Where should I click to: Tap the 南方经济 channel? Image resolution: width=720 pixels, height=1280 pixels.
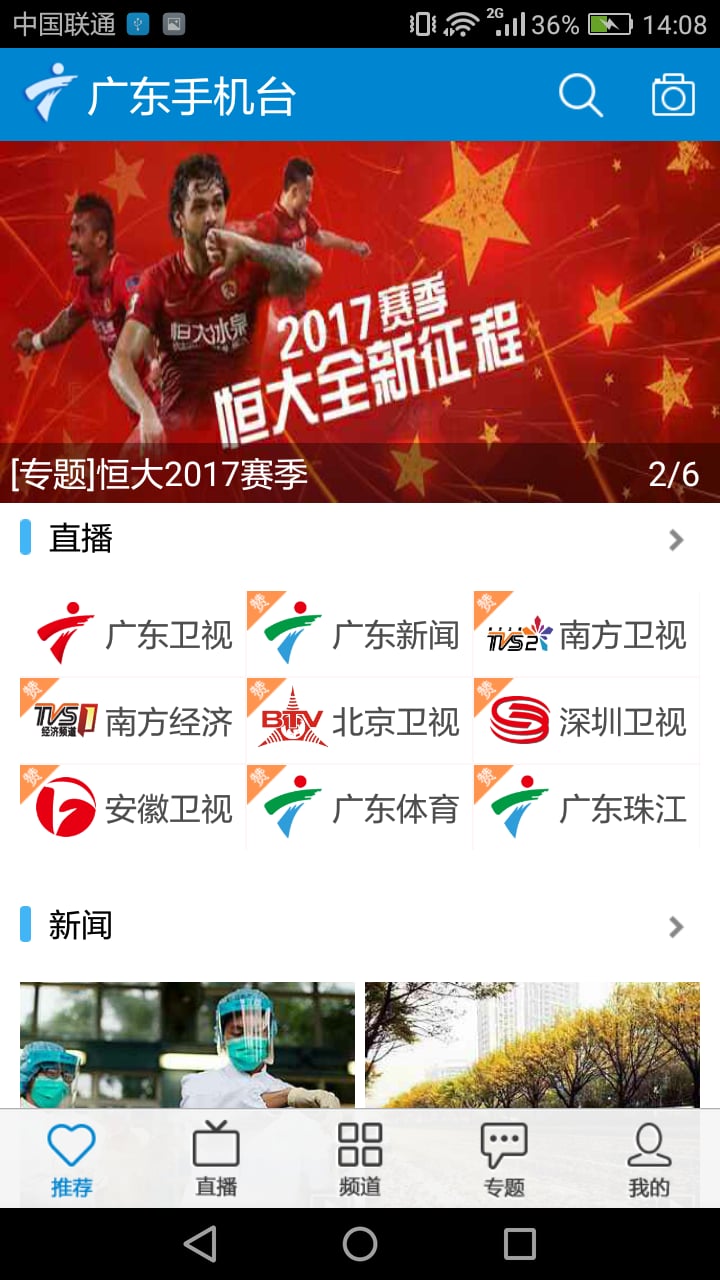[133, 721]
